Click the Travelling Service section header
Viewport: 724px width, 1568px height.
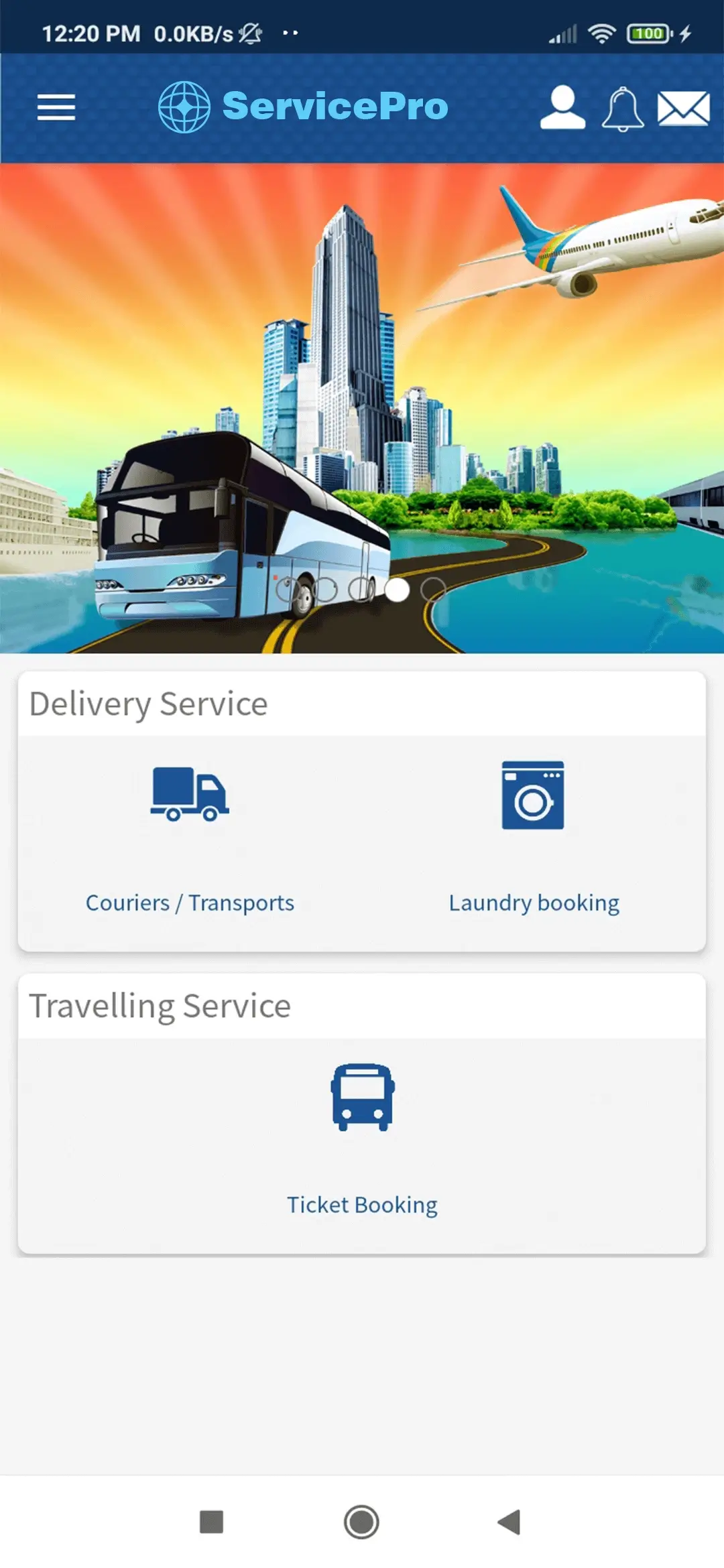click(x=160, y=1004)
